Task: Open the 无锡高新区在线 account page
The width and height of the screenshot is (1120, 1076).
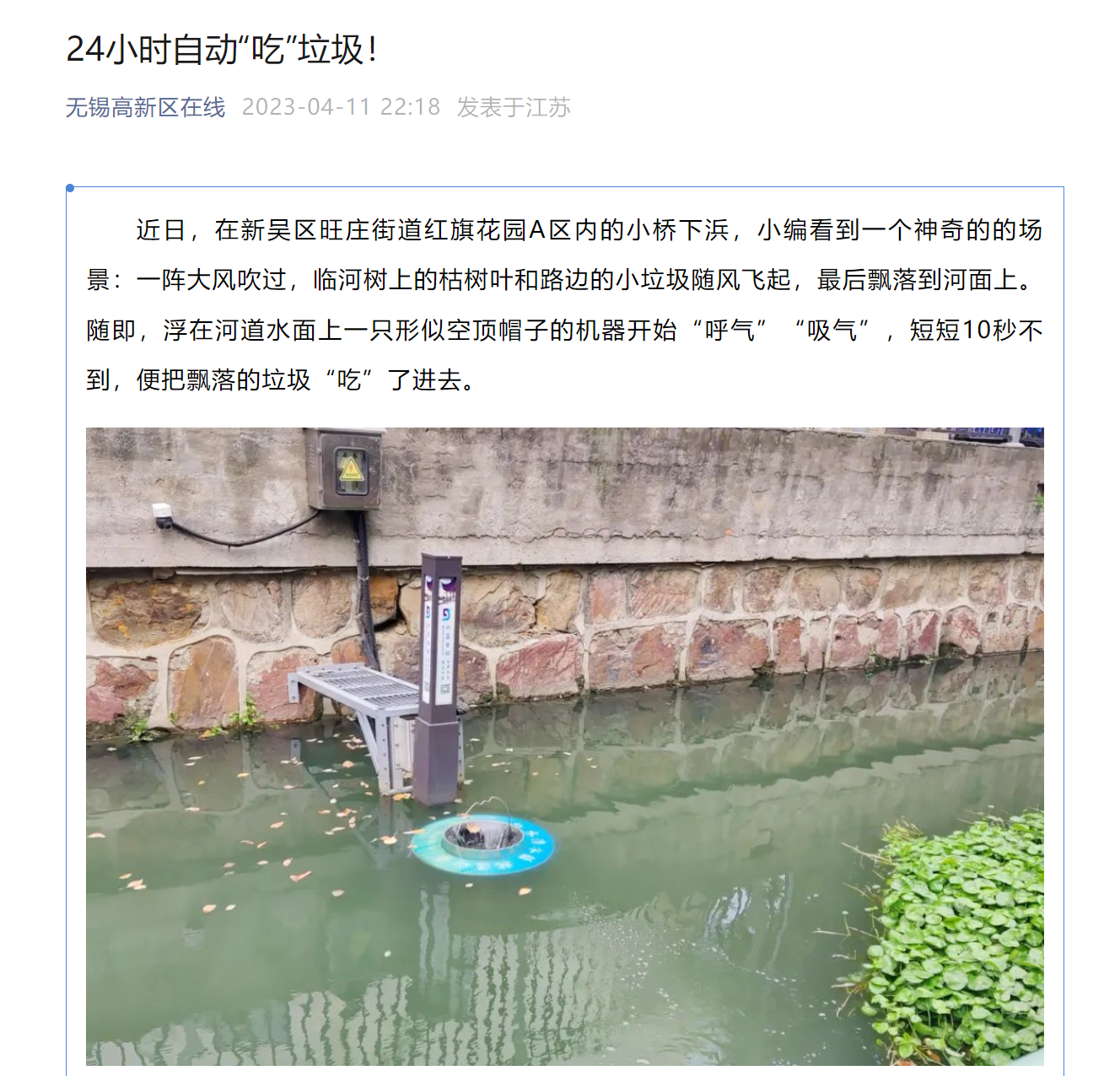Action: [145, 107]
